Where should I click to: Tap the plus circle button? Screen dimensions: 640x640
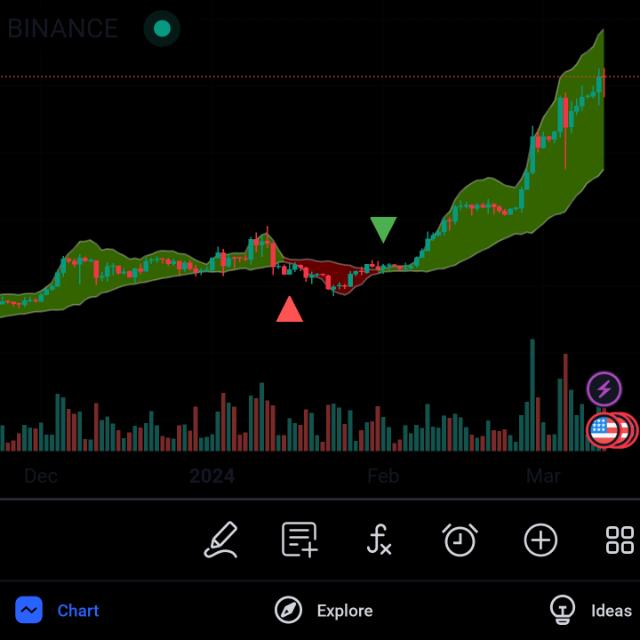tap(540, 540)
